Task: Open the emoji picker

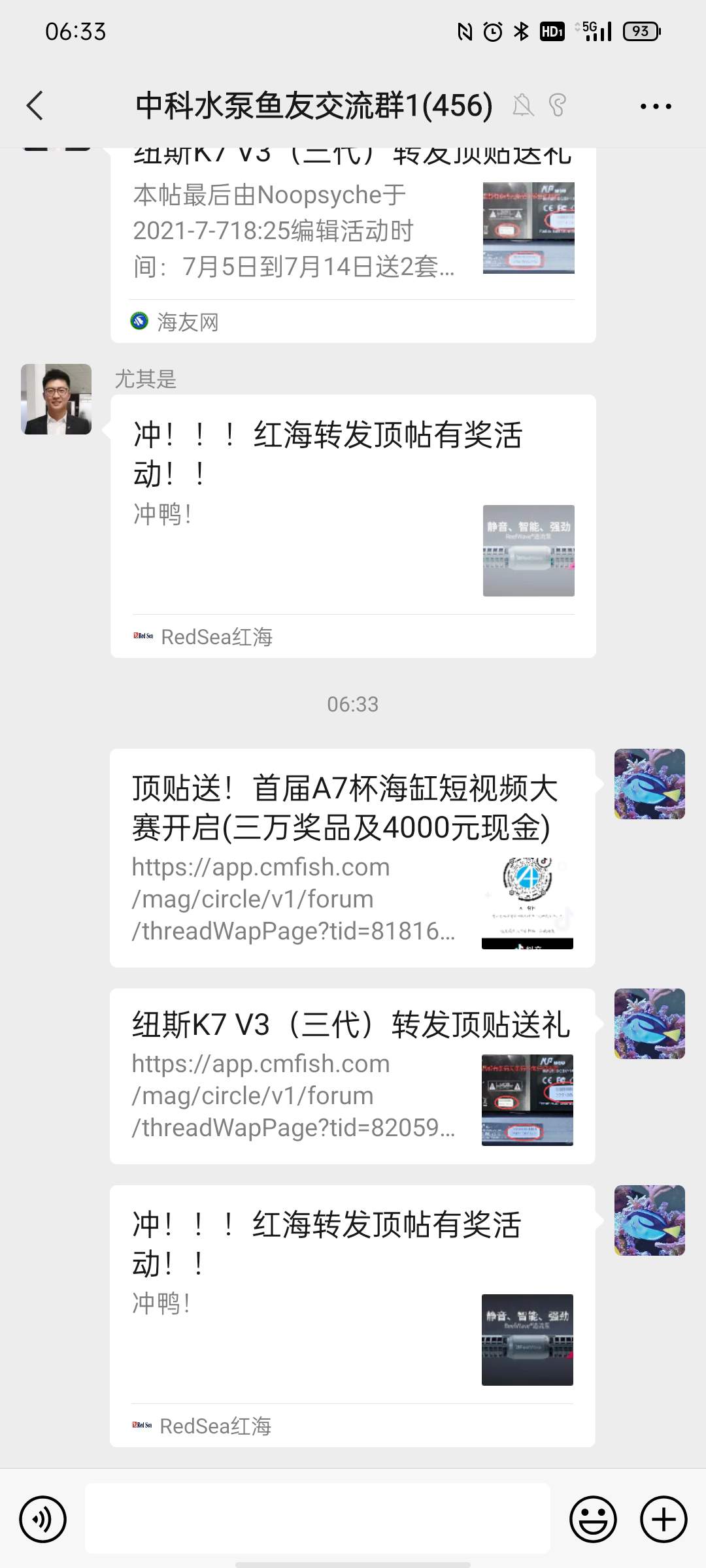Action: pos(593,1519)
